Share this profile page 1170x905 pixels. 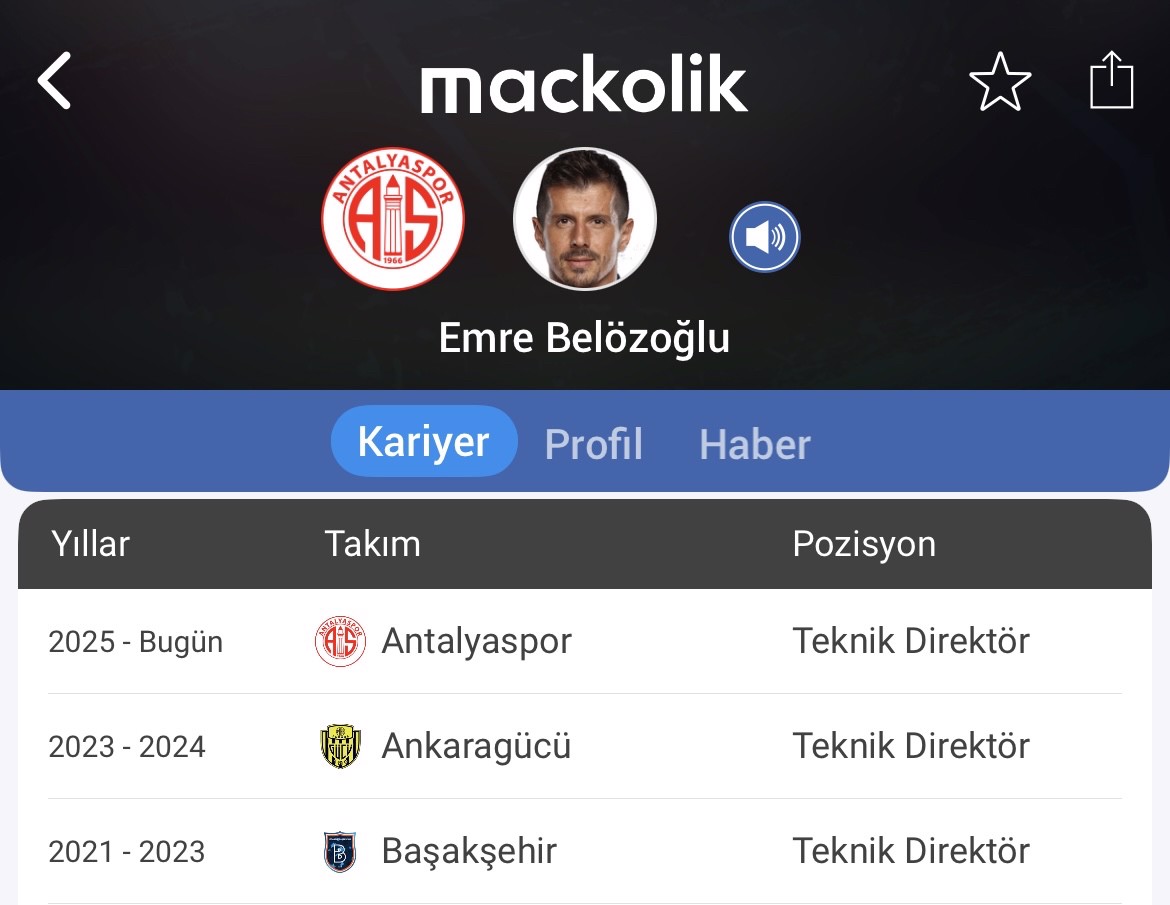click(1111, 82)
